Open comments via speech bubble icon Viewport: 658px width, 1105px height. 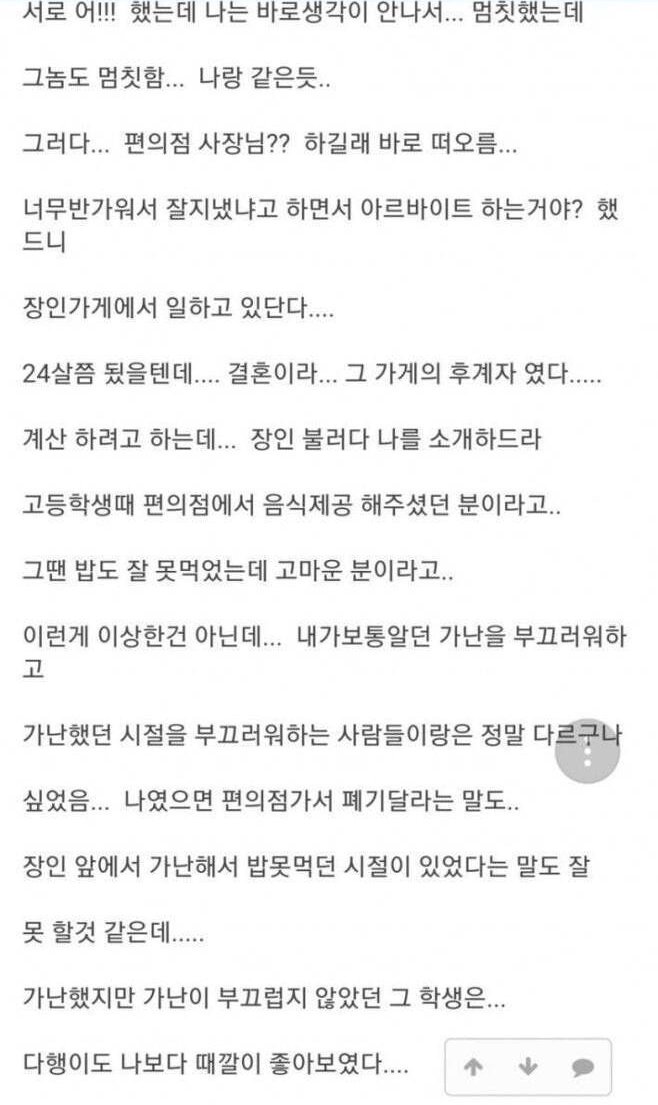[x=582, y=1068]
